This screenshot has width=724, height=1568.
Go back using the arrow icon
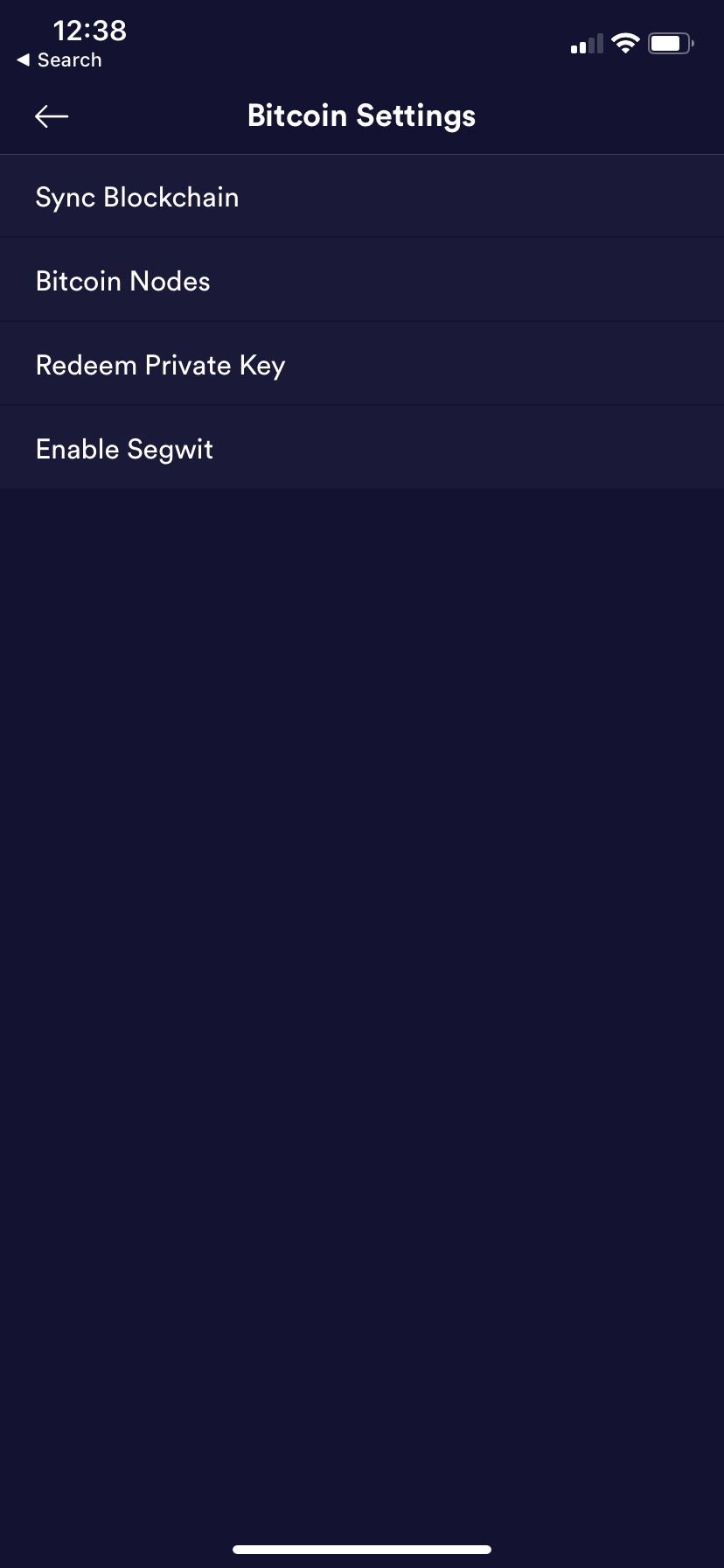[52, 116]
